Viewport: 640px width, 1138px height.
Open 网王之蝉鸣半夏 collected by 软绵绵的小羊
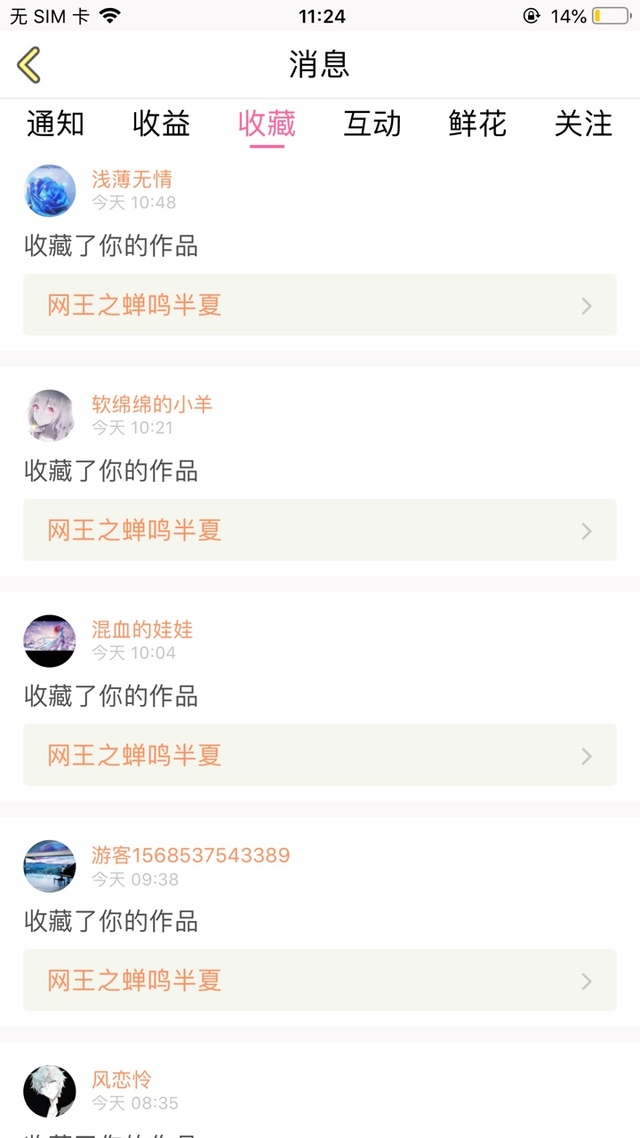point(320,530)
